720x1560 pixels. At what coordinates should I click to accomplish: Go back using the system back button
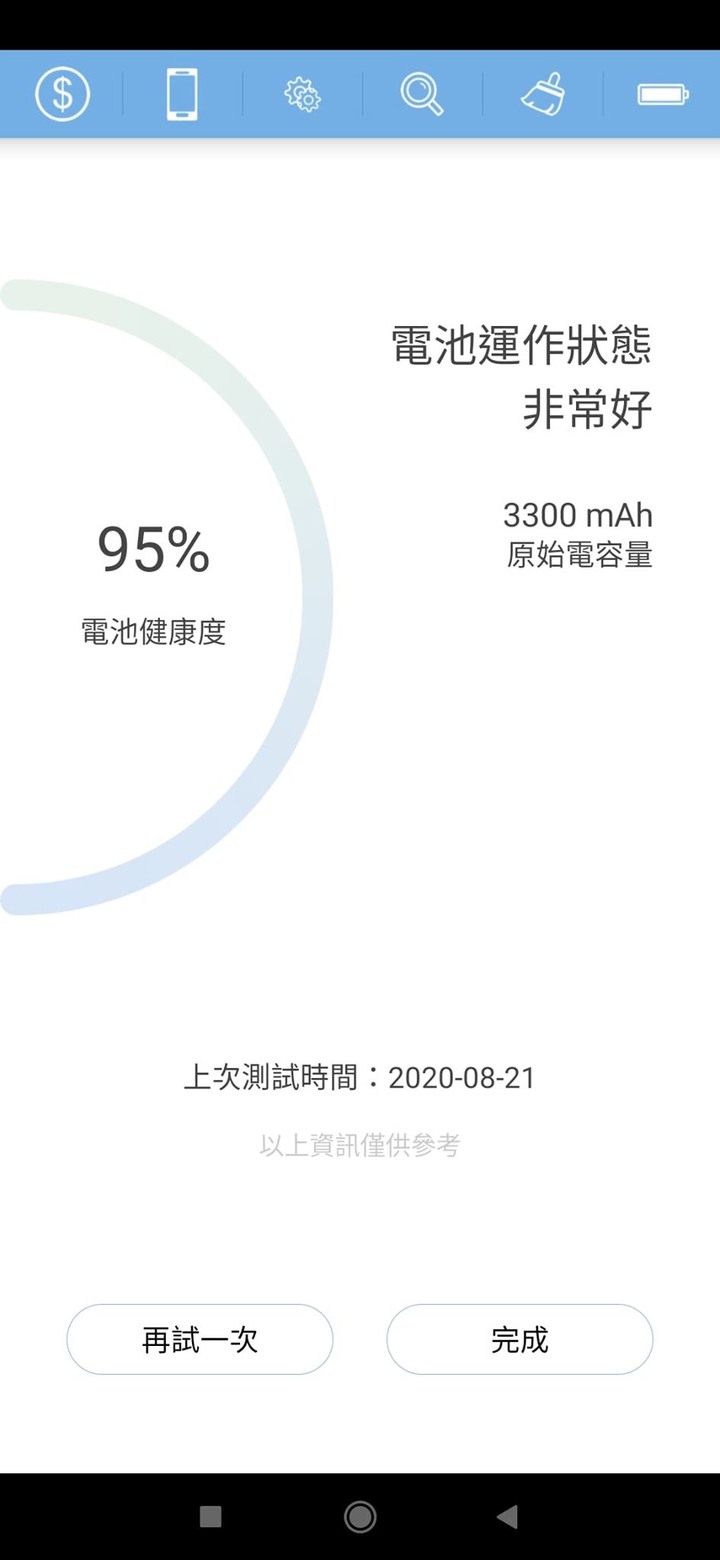(507, 1517)
